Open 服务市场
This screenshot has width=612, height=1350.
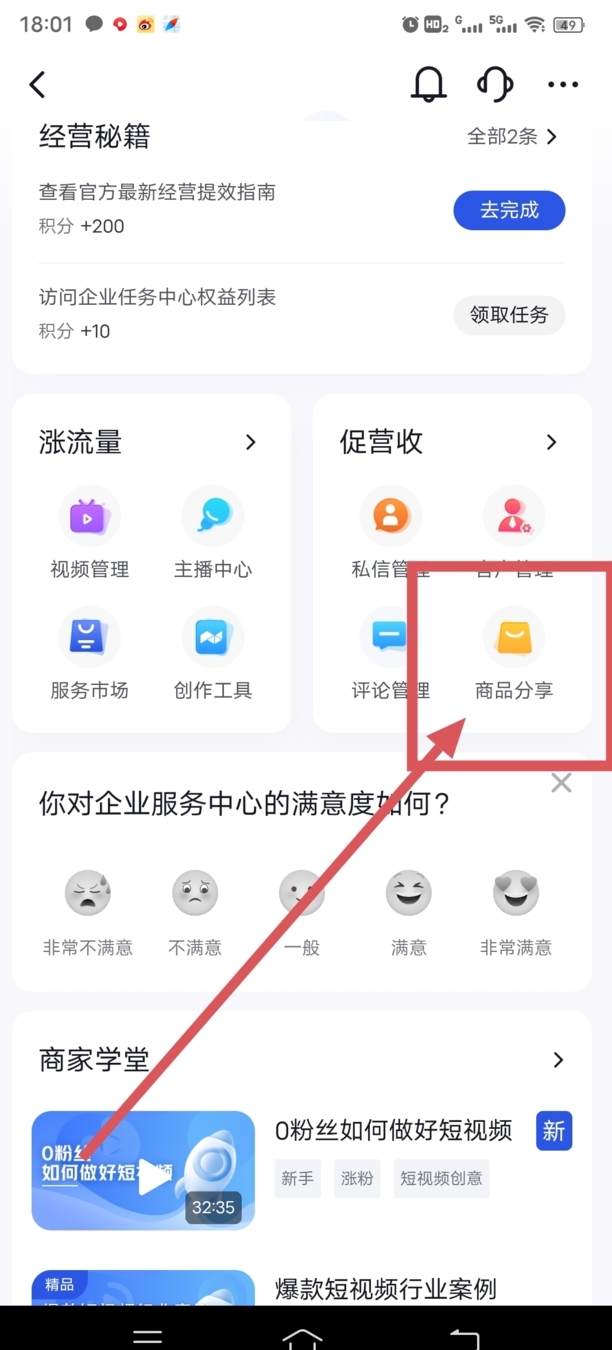click(x=90, y=654)
